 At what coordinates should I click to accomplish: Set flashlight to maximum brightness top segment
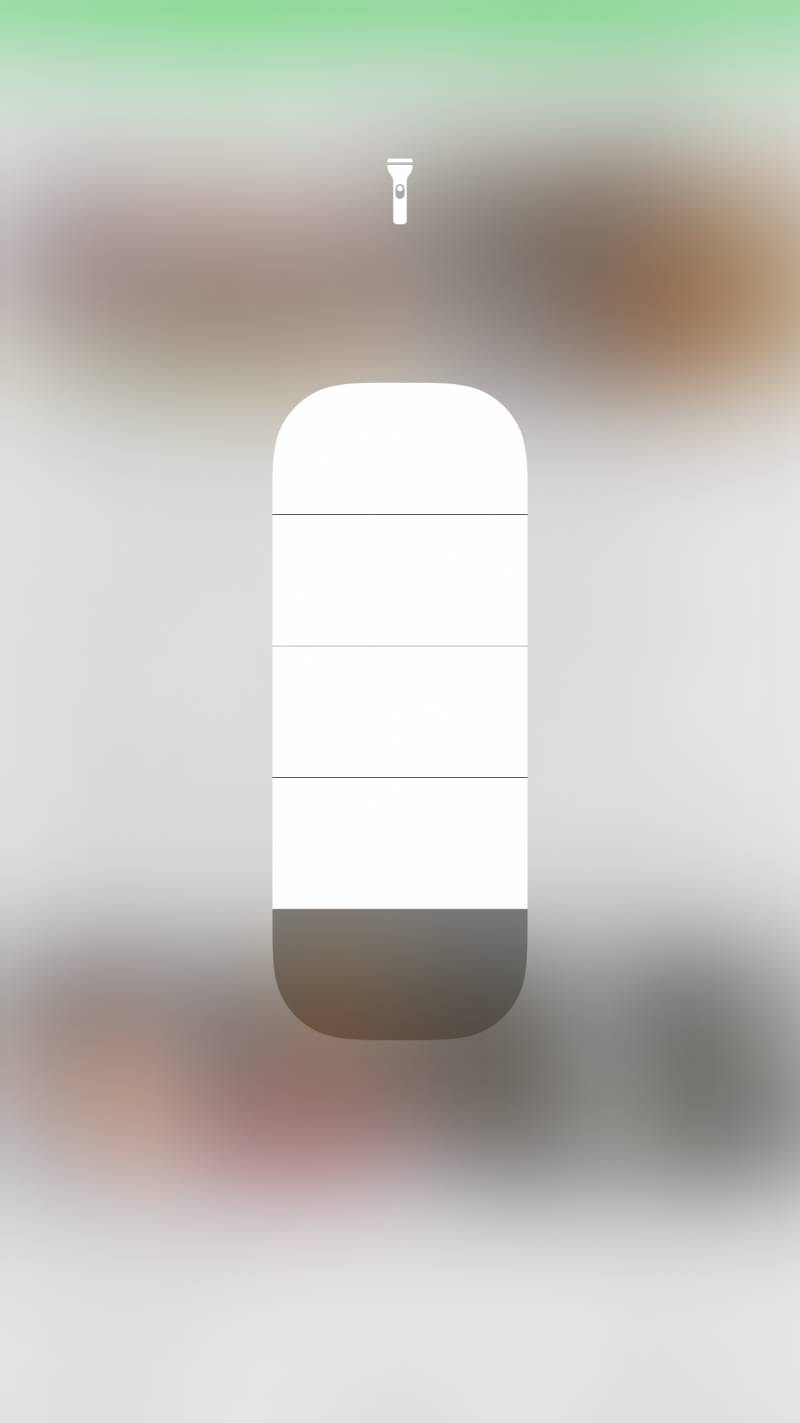pyautogui.click(x=400, y=449)
